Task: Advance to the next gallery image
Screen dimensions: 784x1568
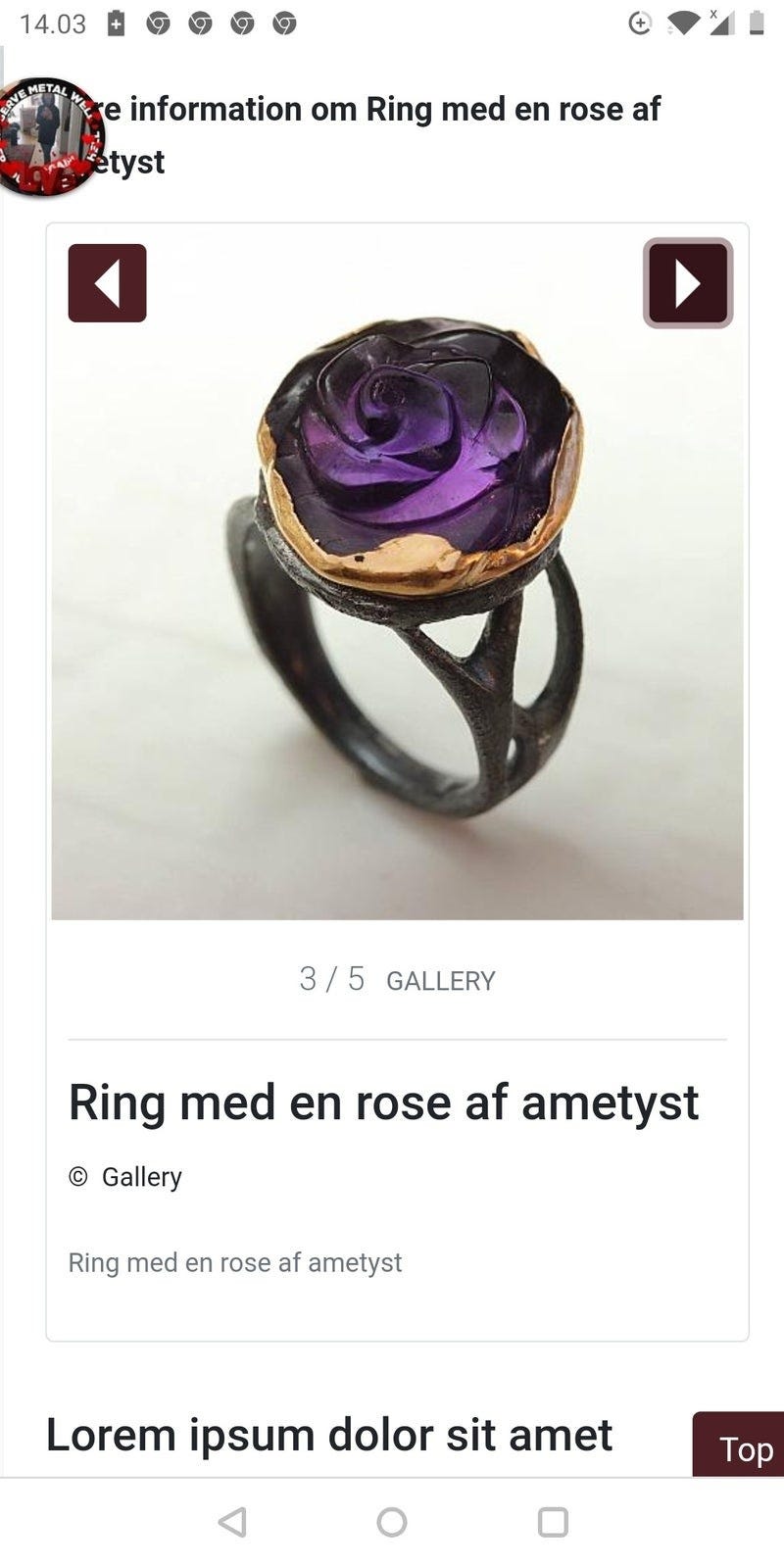Action: point(686,282)
